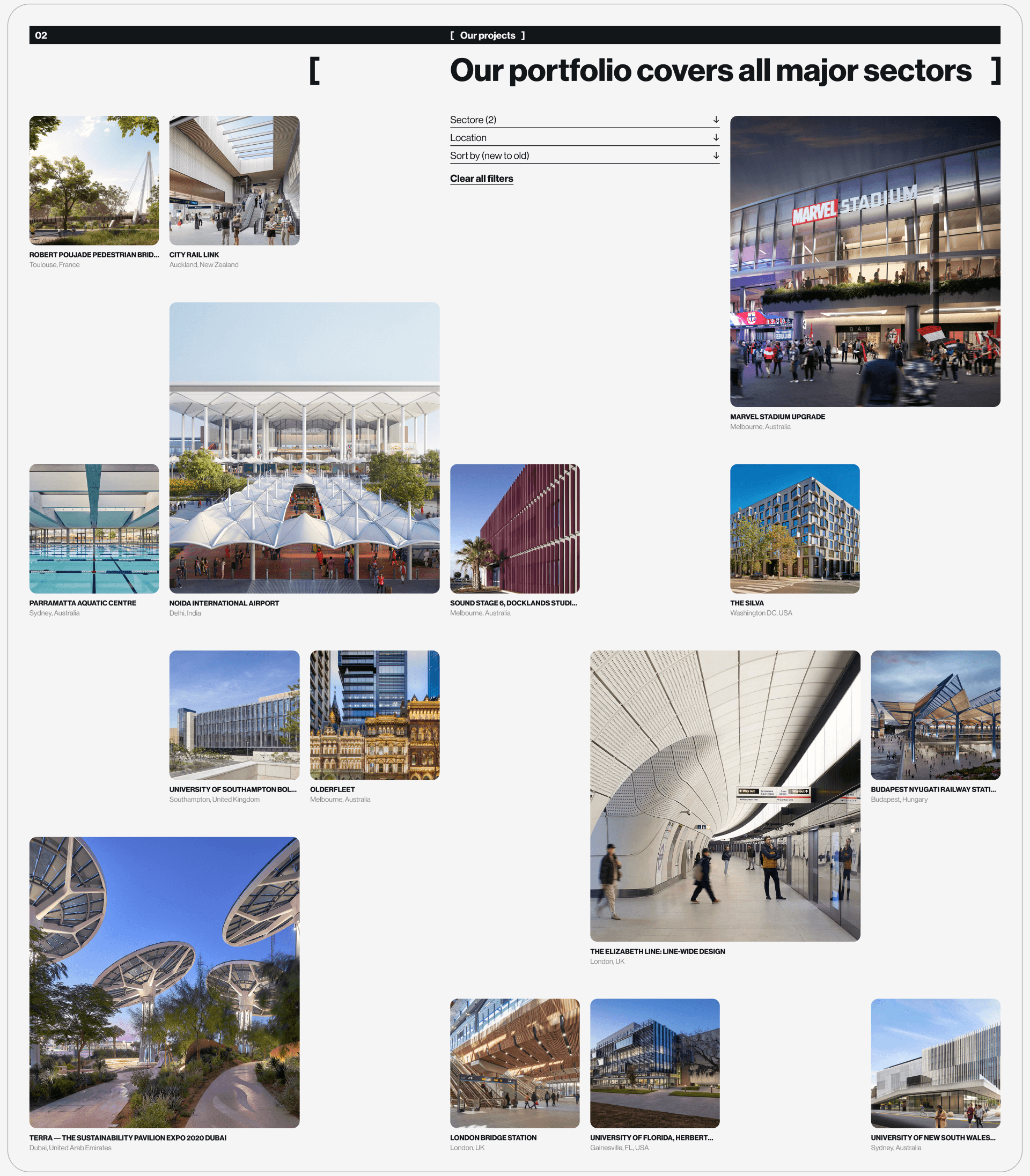Clear all filters
1030x1176 pixels.
[x=481, y=179]
